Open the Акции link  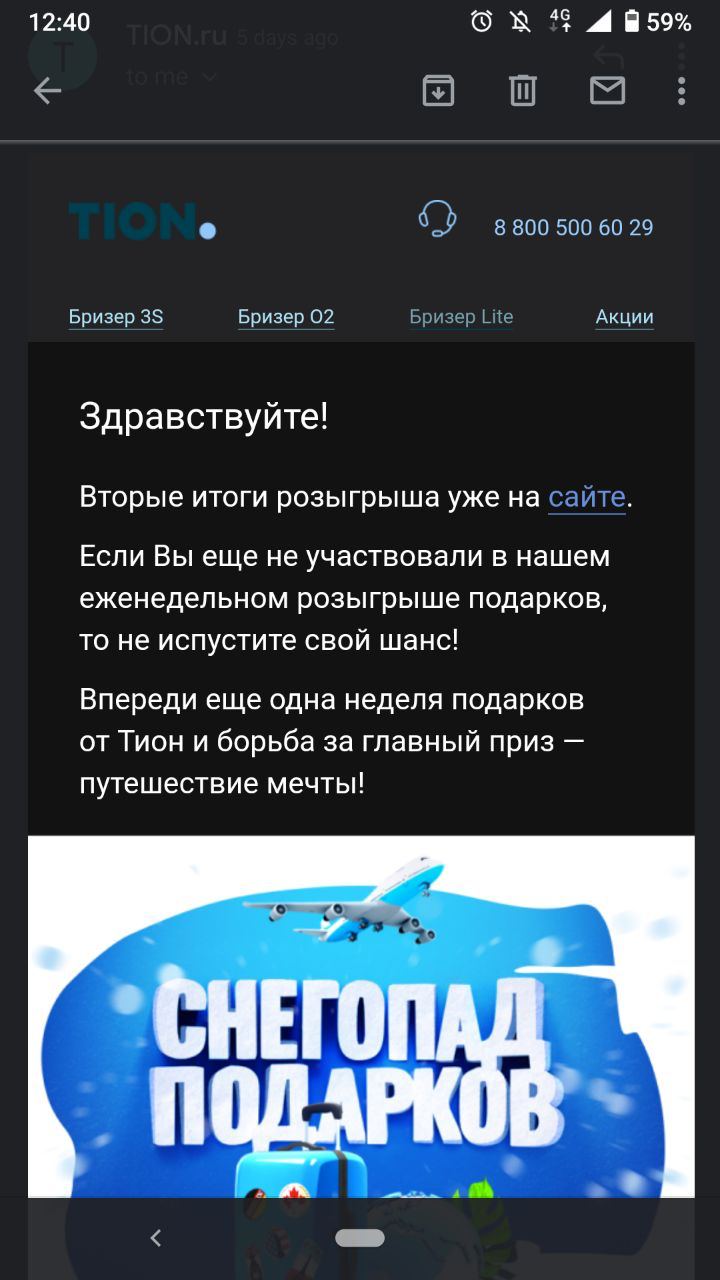click(624, 317)
